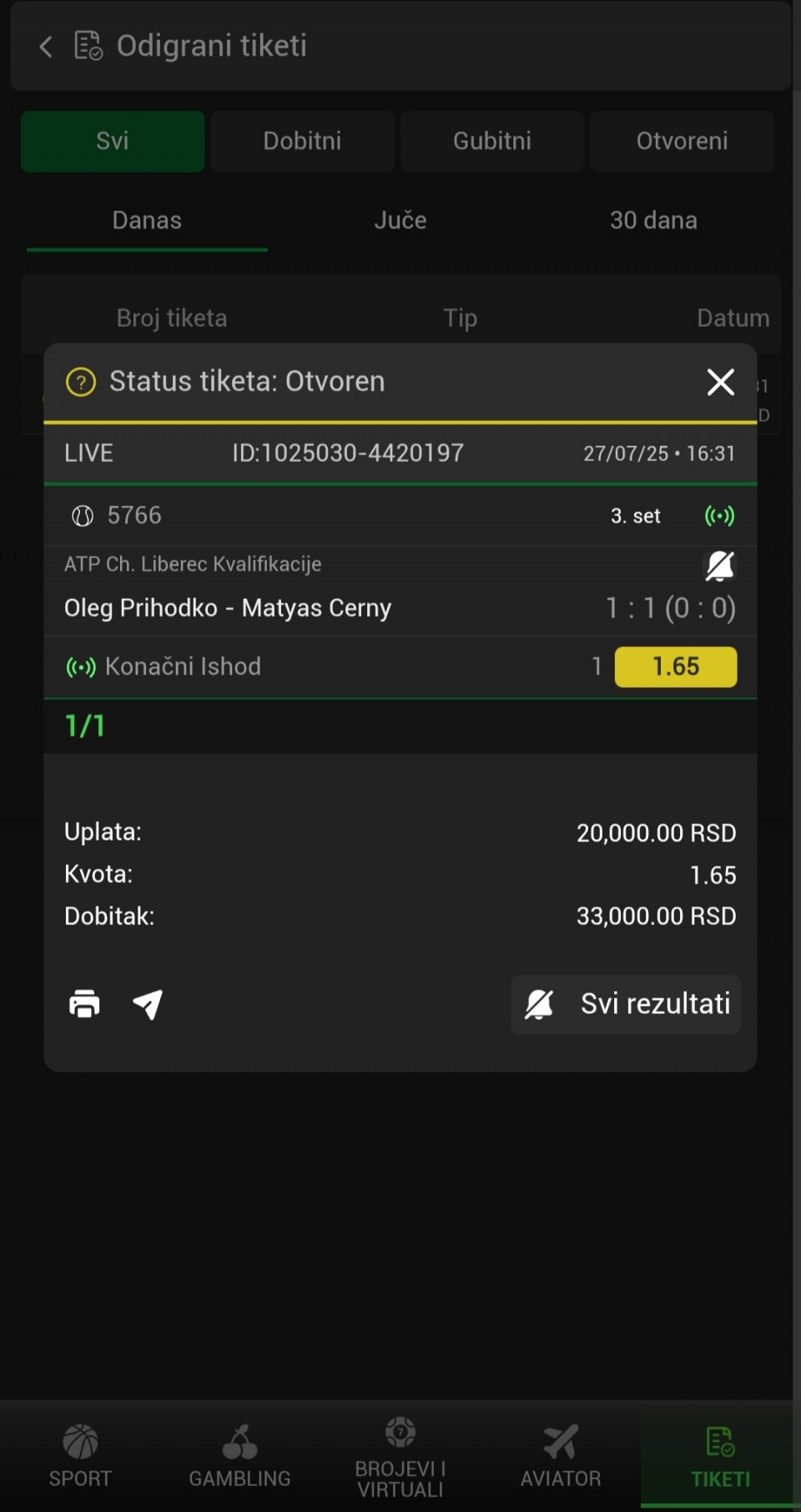Open the SPORT section

(x=80, y=1456)
